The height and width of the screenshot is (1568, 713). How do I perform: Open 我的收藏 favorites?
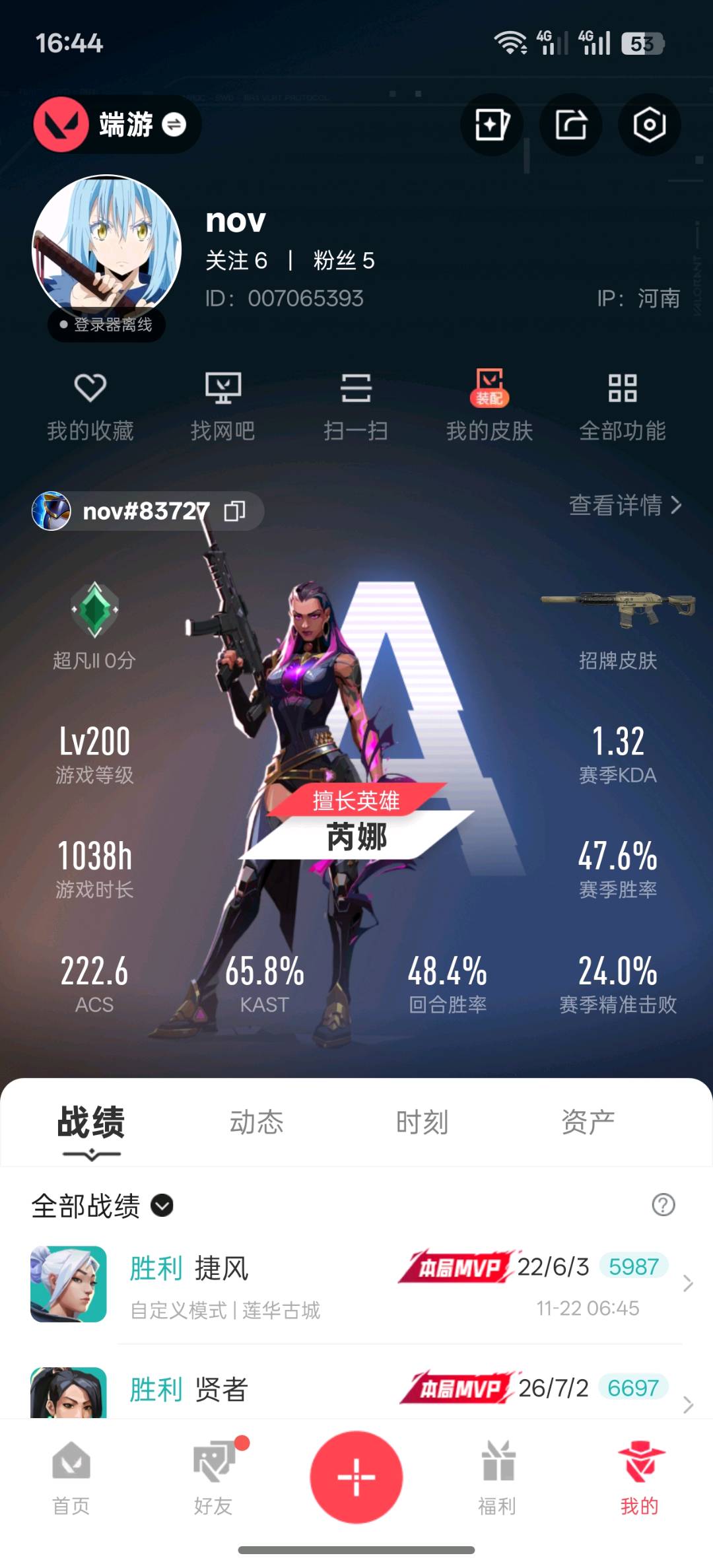(x=90, y=406)
